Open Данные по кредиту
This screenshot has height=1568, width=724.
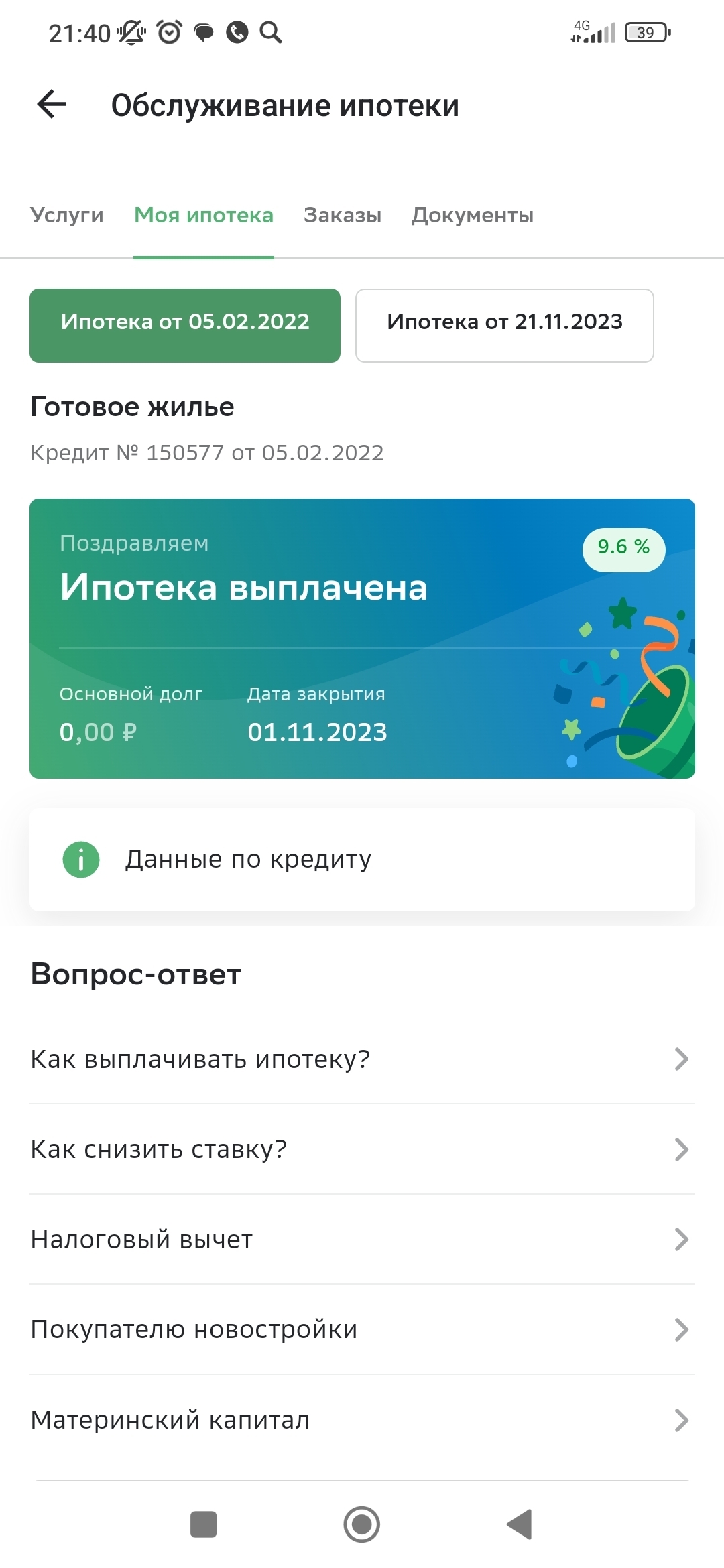coord(362,859)
